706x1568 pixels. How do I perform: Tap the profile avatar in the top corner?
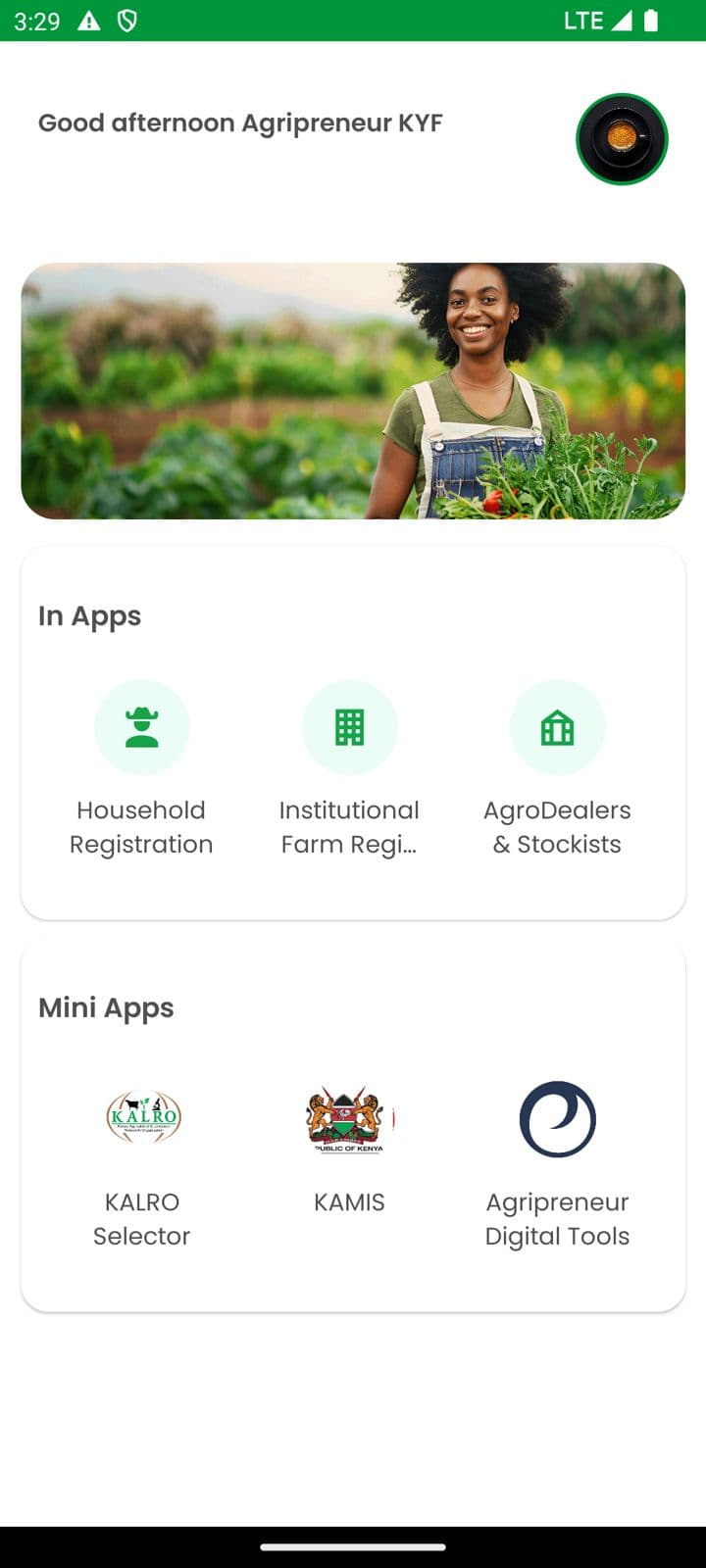623,139
